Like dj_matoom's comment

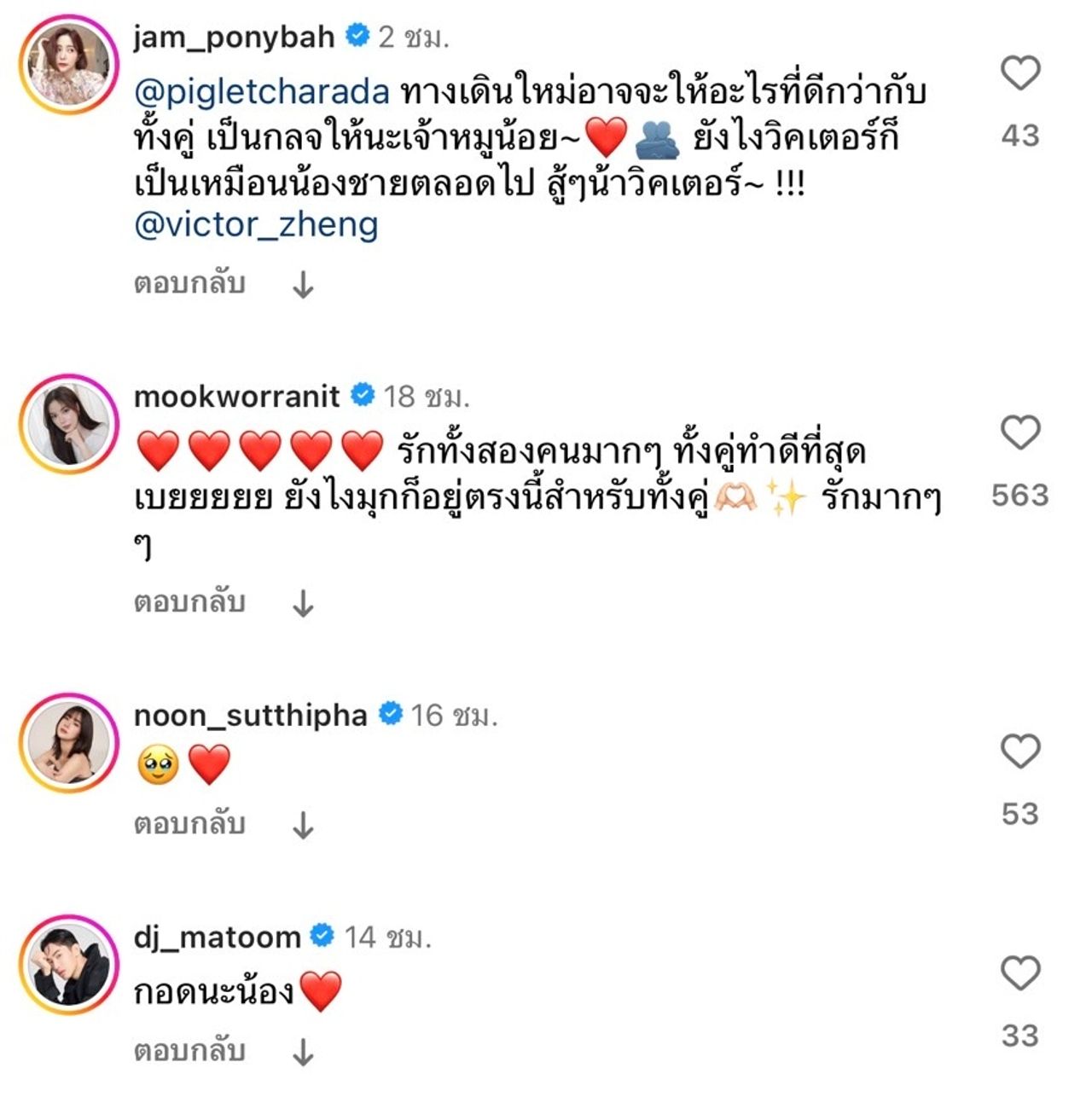(1020, 973)
